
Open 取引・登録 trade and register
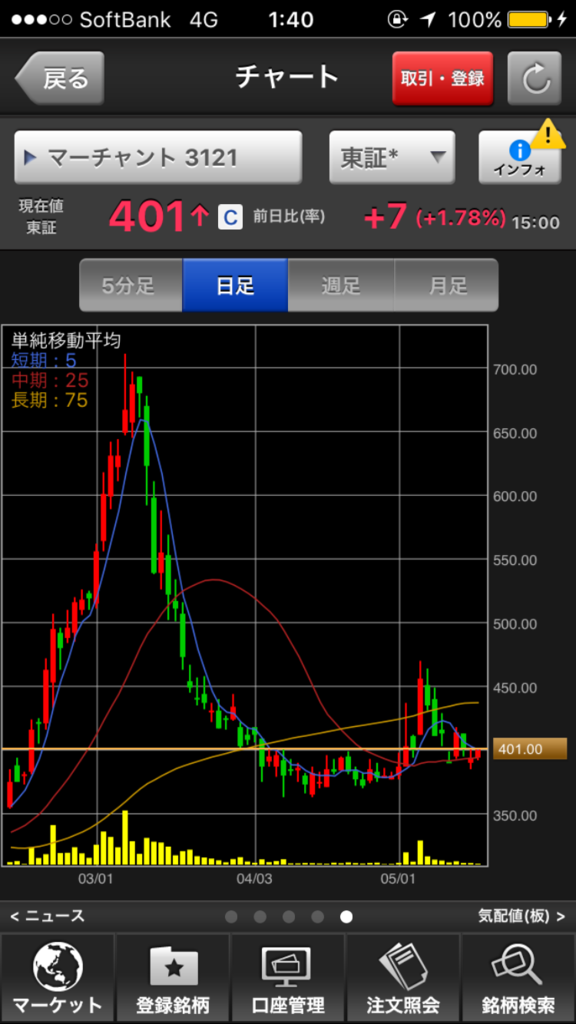click(443, 78)
